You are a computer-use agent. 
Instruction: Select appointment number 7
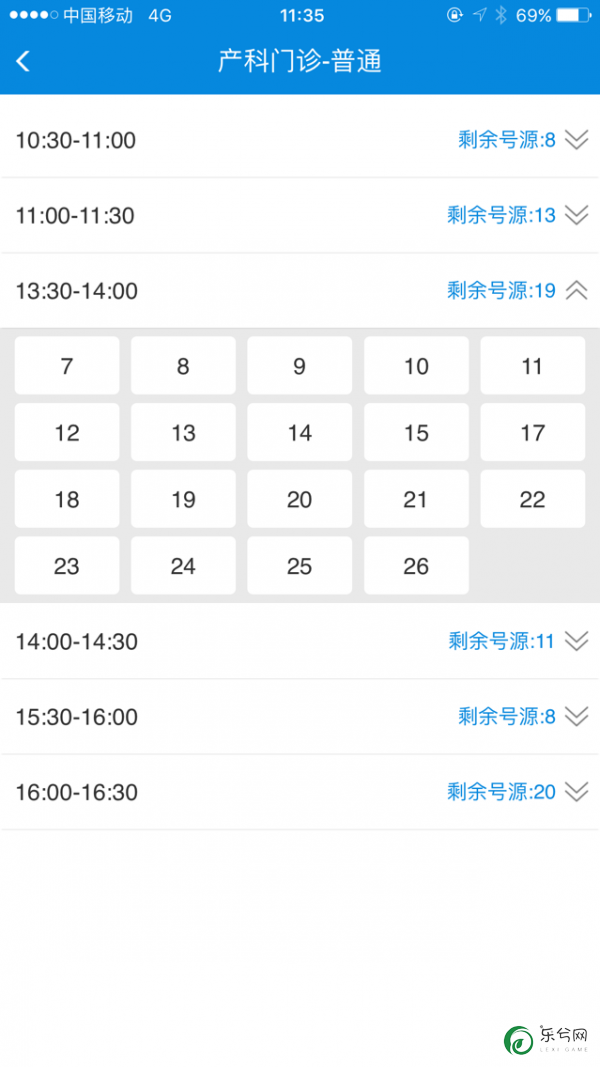click(67, 365)
